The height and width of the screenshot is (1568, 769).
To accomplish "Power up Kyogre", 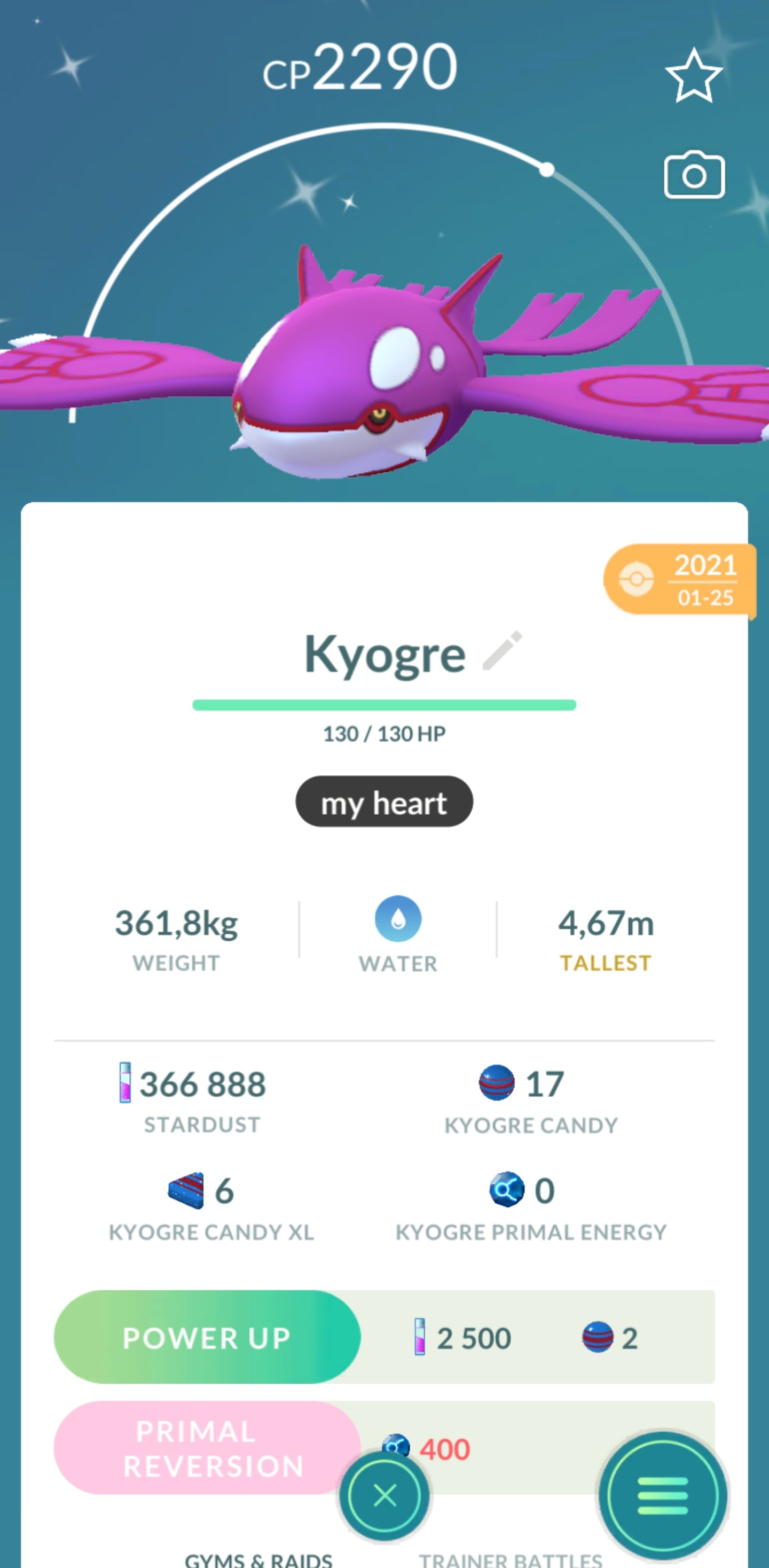I will (x=207, y=1337).
